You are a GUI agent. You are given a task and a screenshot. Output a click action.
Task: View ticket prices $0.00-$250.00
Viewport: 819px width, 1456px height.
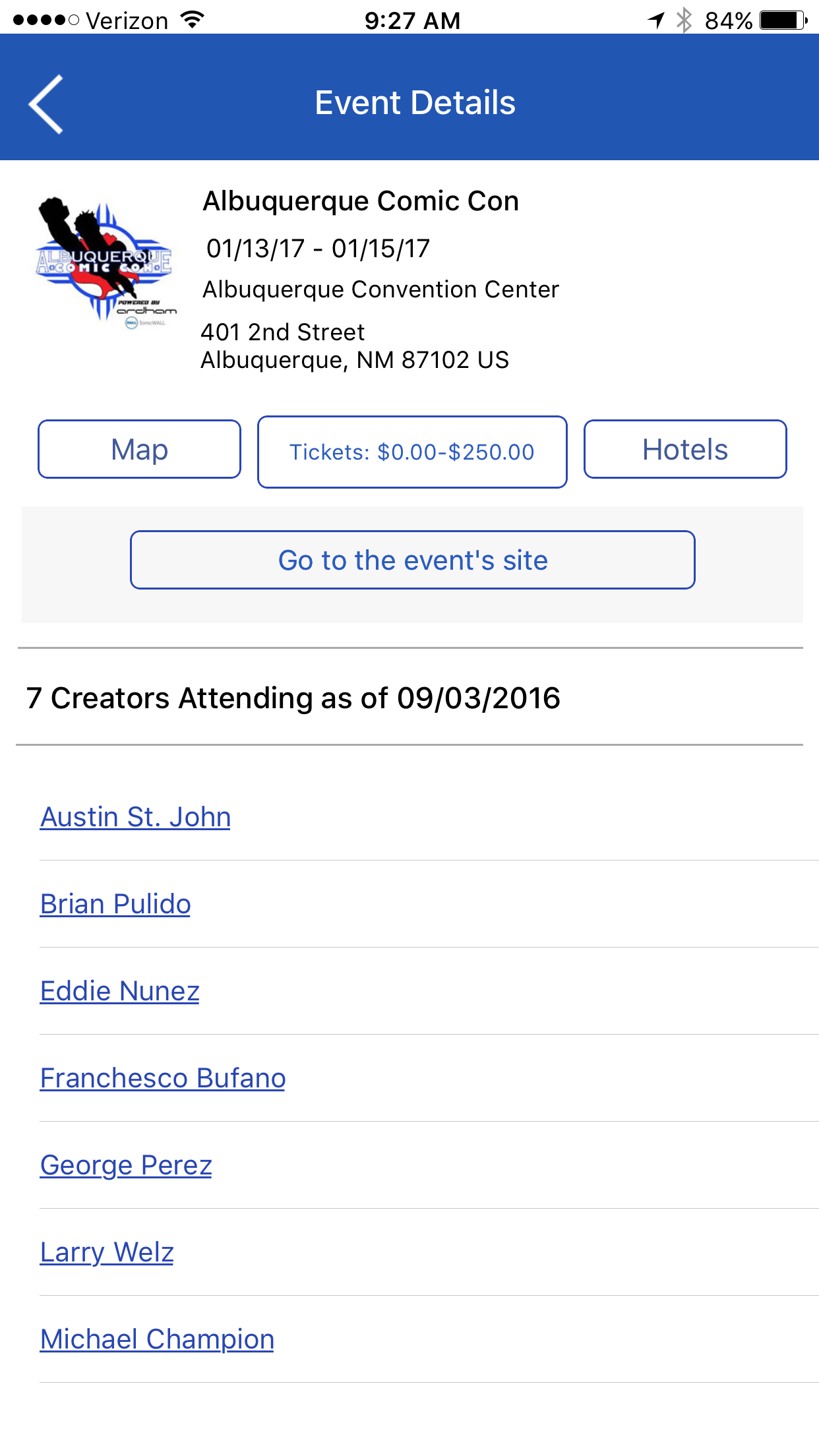[412, 452]
